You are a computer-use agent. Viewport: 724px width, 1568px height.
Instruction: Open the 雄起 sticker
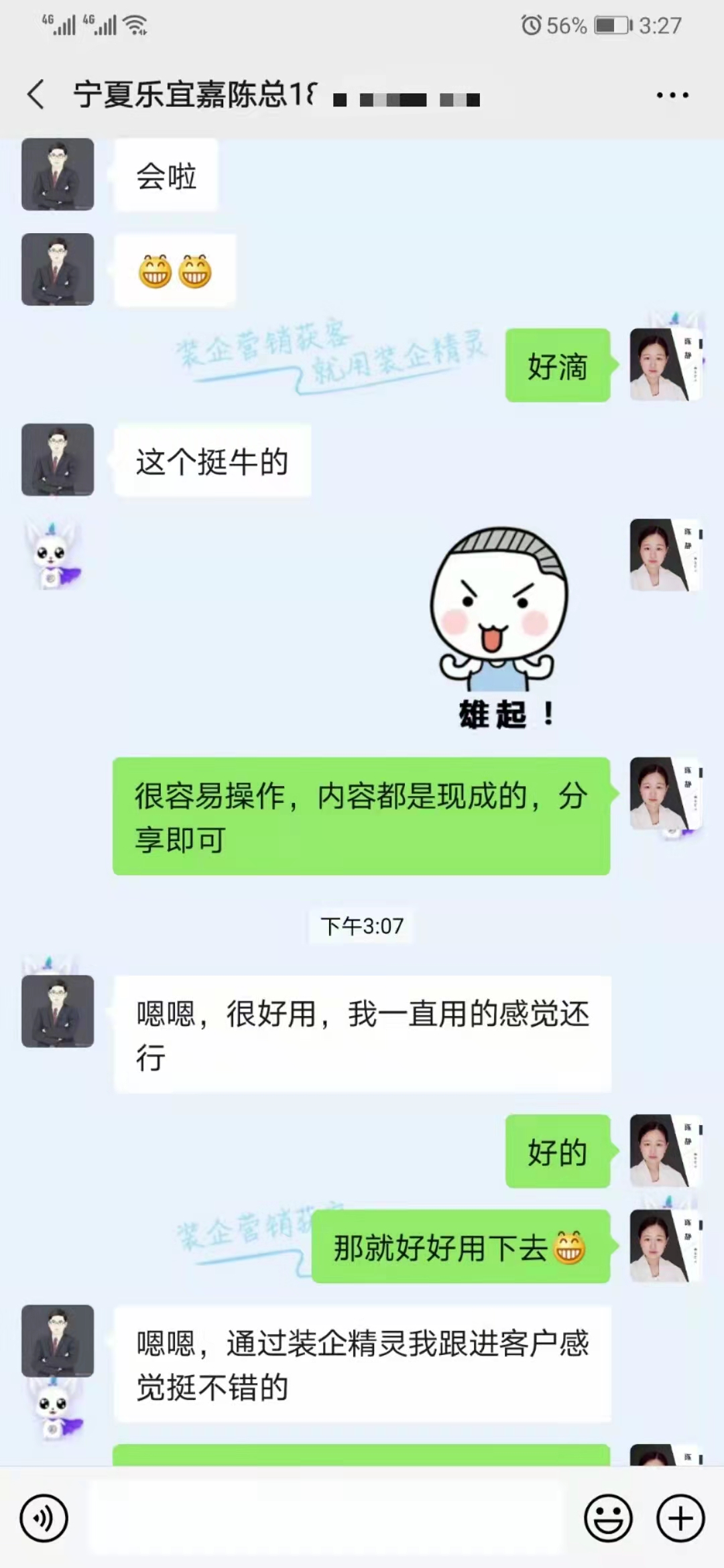click(x=499, y=627)
